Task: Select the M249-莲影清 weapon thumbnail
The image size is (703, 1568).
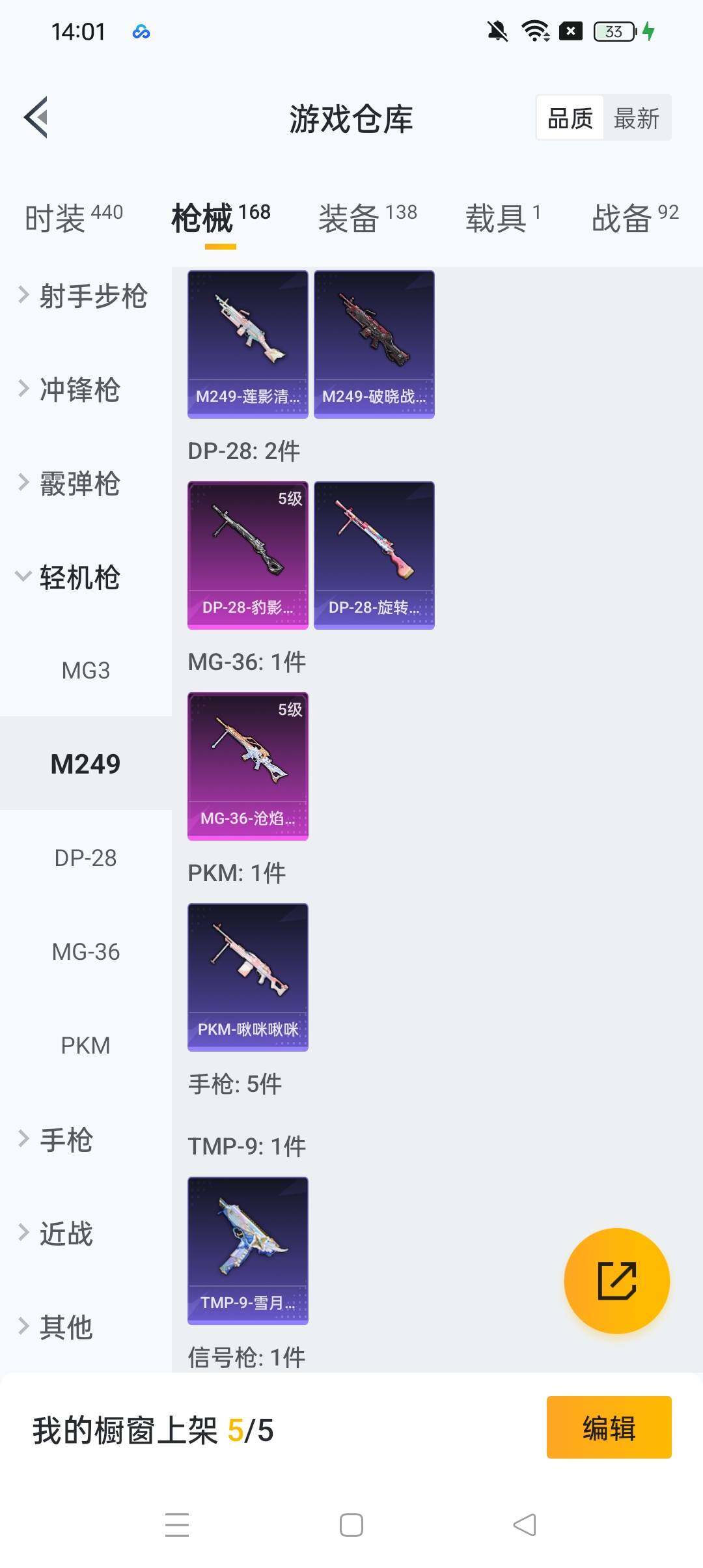Action: [247, 344]
